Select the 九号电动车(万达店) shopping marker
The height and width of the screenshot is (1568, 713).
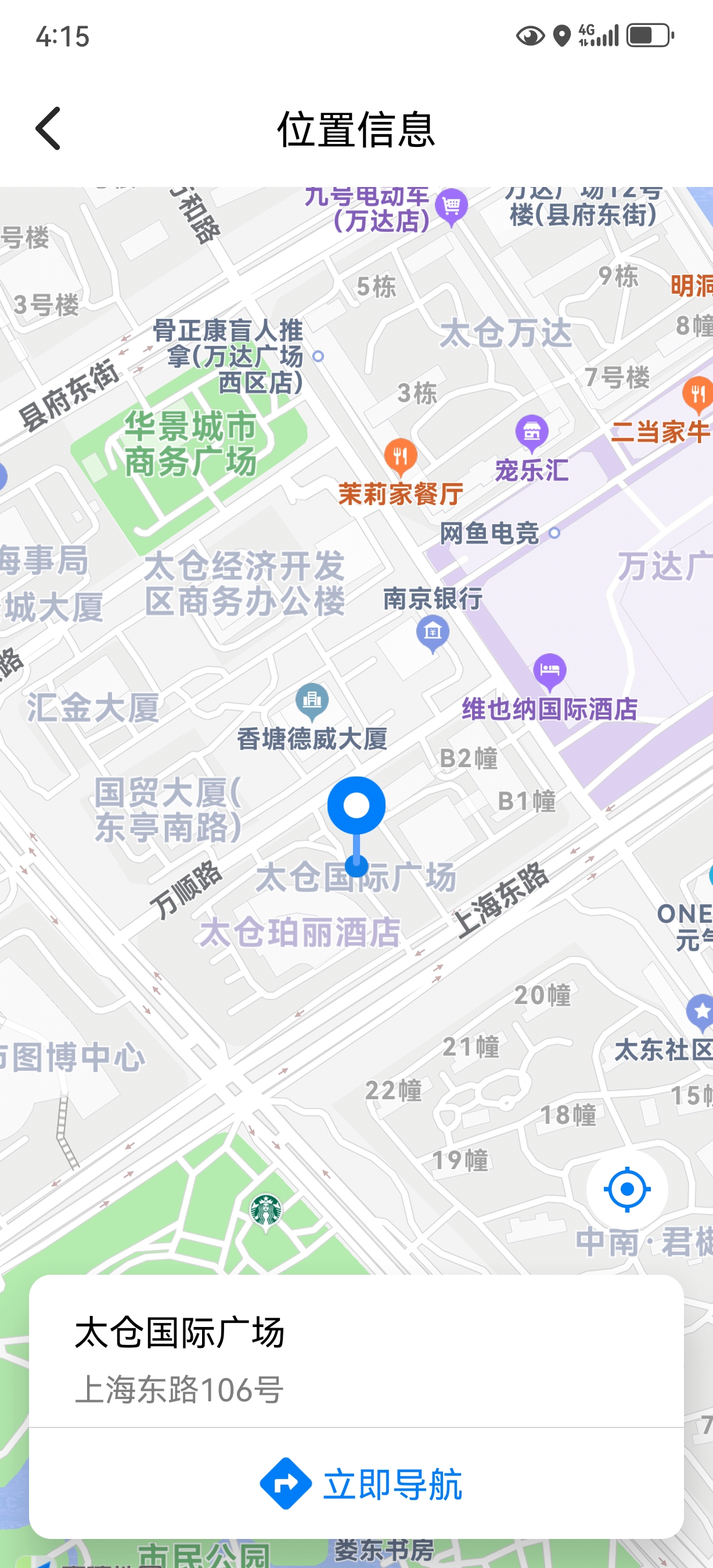(451, 207)
